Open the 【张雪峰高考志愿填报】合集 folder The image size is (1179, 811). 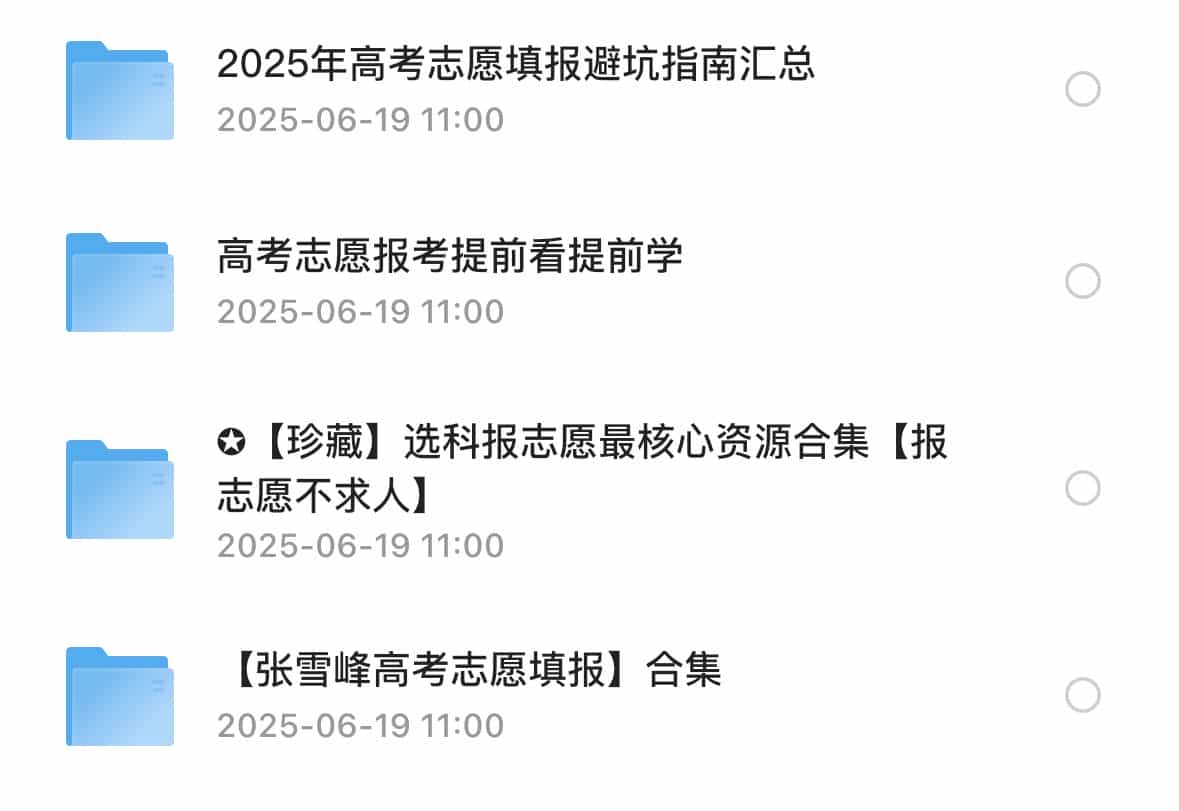pyautogui.click(x=470, y=669)
